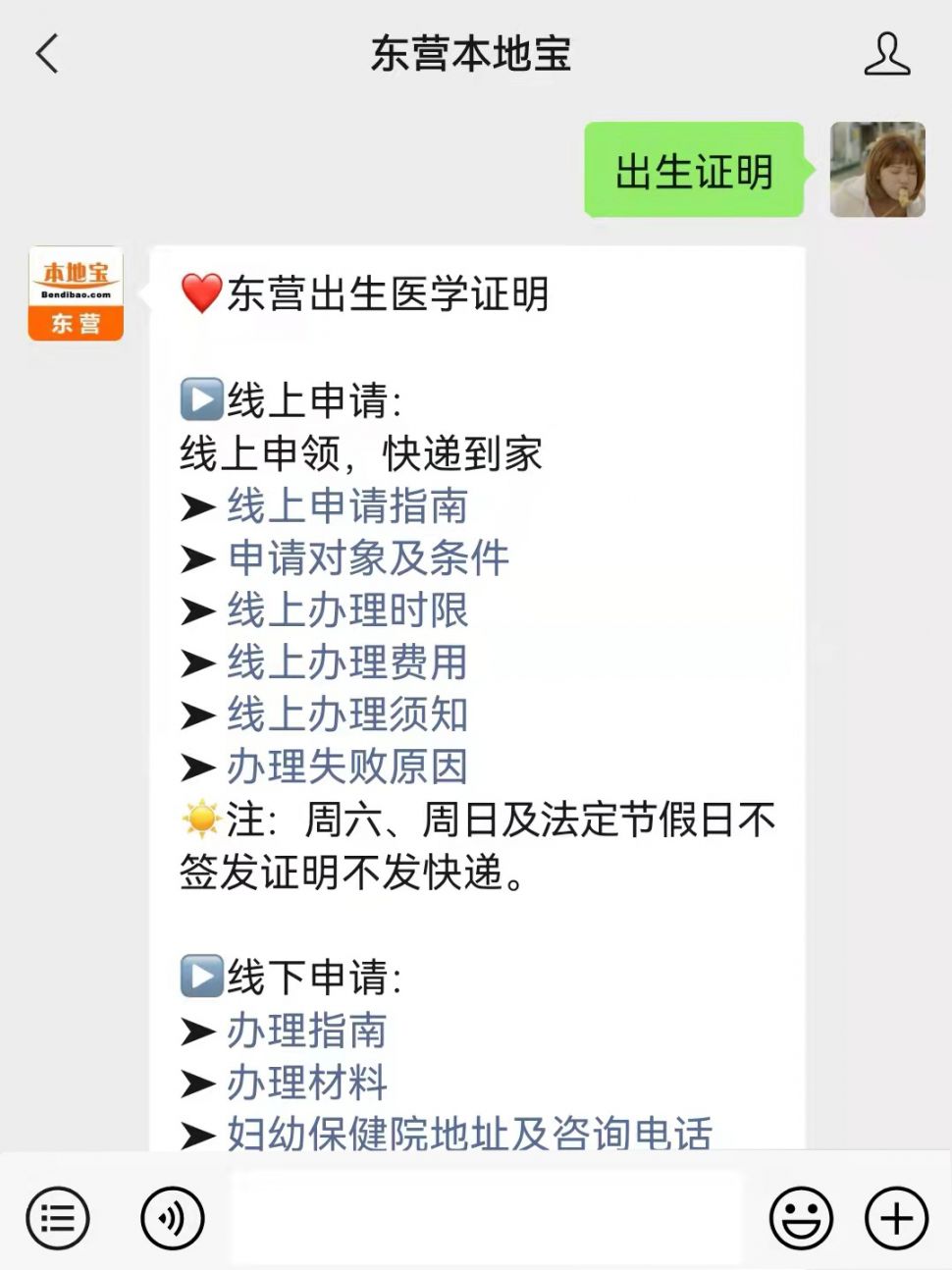The height and width of the screenshot is (1270, 952).
Task: Open 线上申请指南 link
Action: pyautogui.click(x=346, y=506)
